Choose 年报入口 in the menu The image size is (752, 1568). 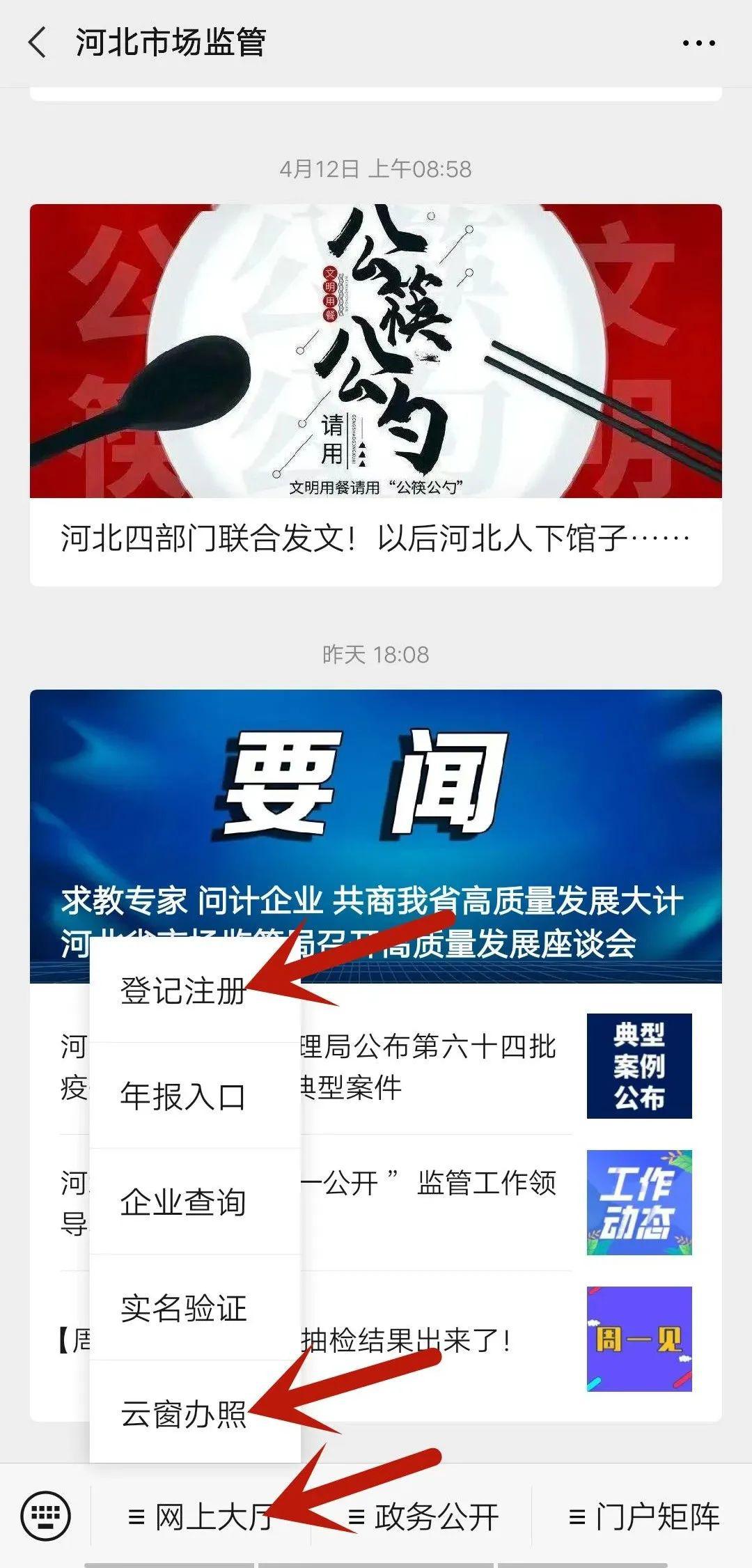(x=182, y=1096)
